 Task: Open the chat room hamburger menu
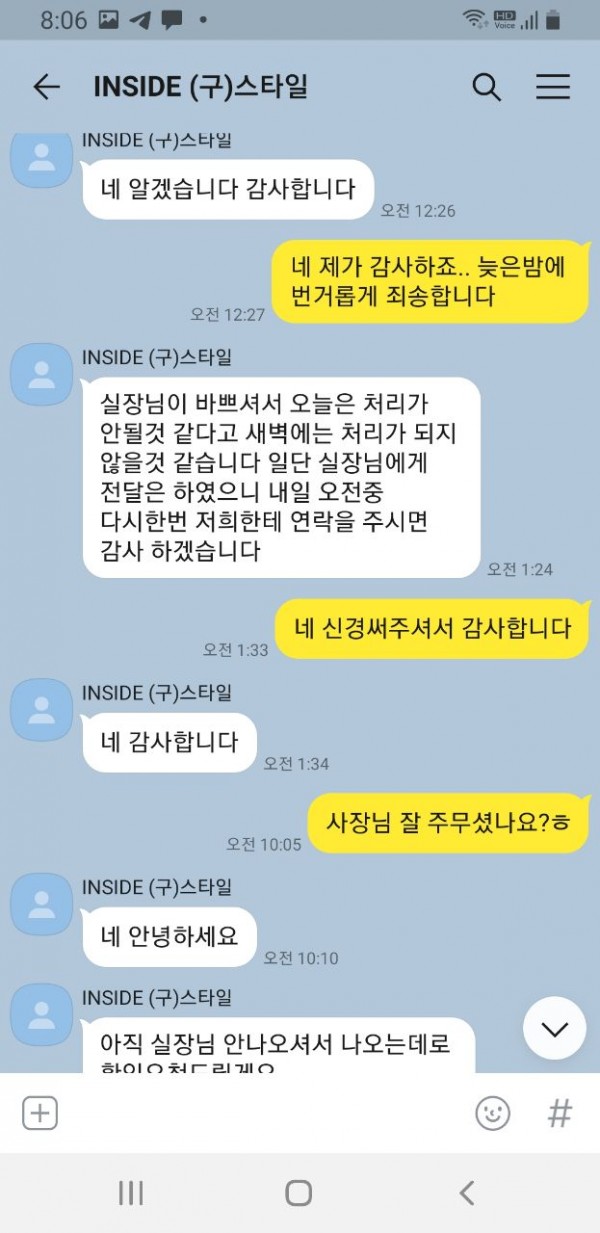[552, 87]
